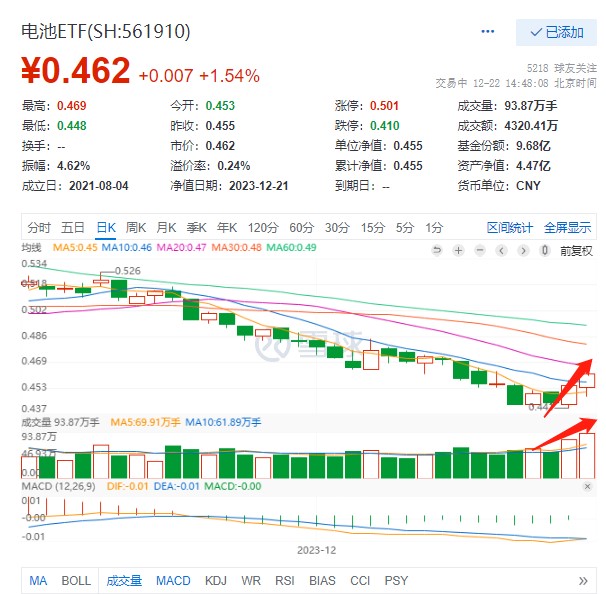The image size is (606, 594).
Task: Show the 1分 minute chart
Action: pos(433,227)
